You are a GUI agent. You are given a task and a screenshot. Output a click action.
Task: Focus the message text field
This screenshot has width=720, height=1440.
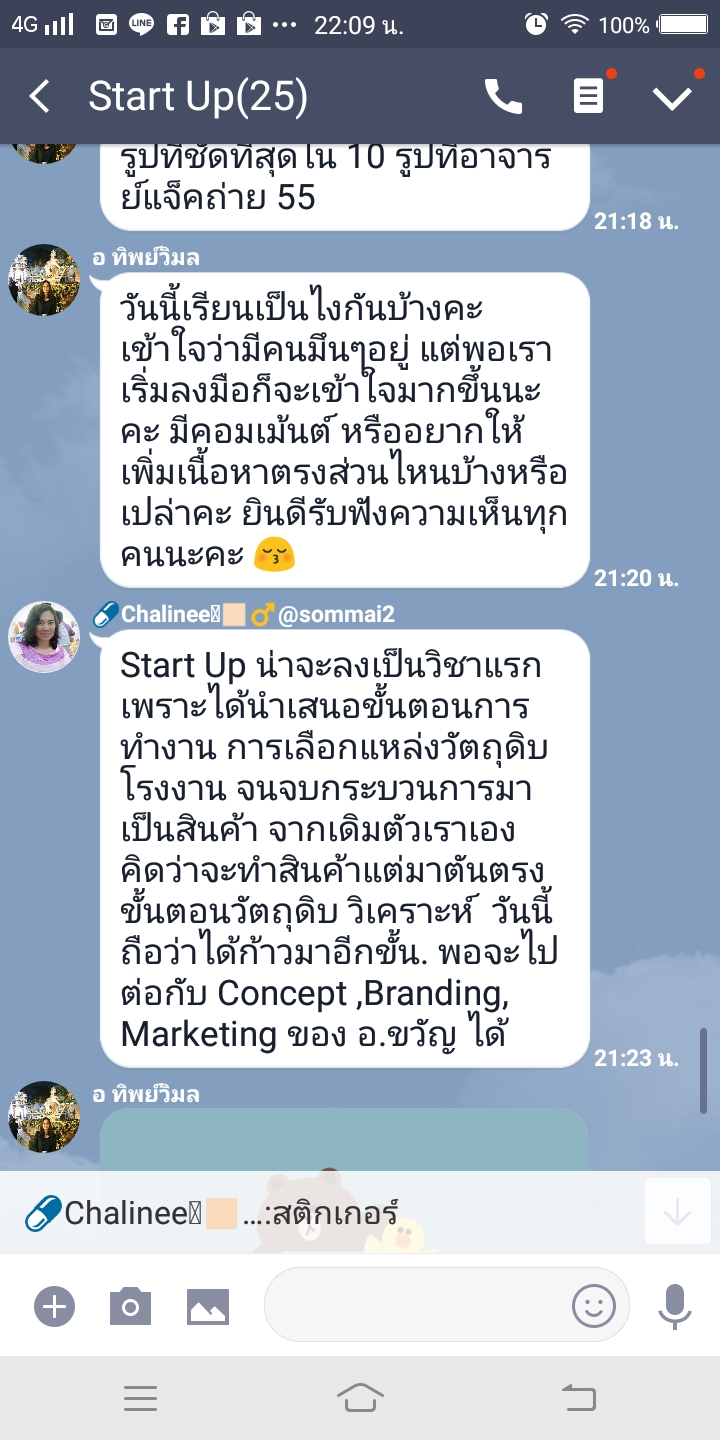tap(415, 1305)
